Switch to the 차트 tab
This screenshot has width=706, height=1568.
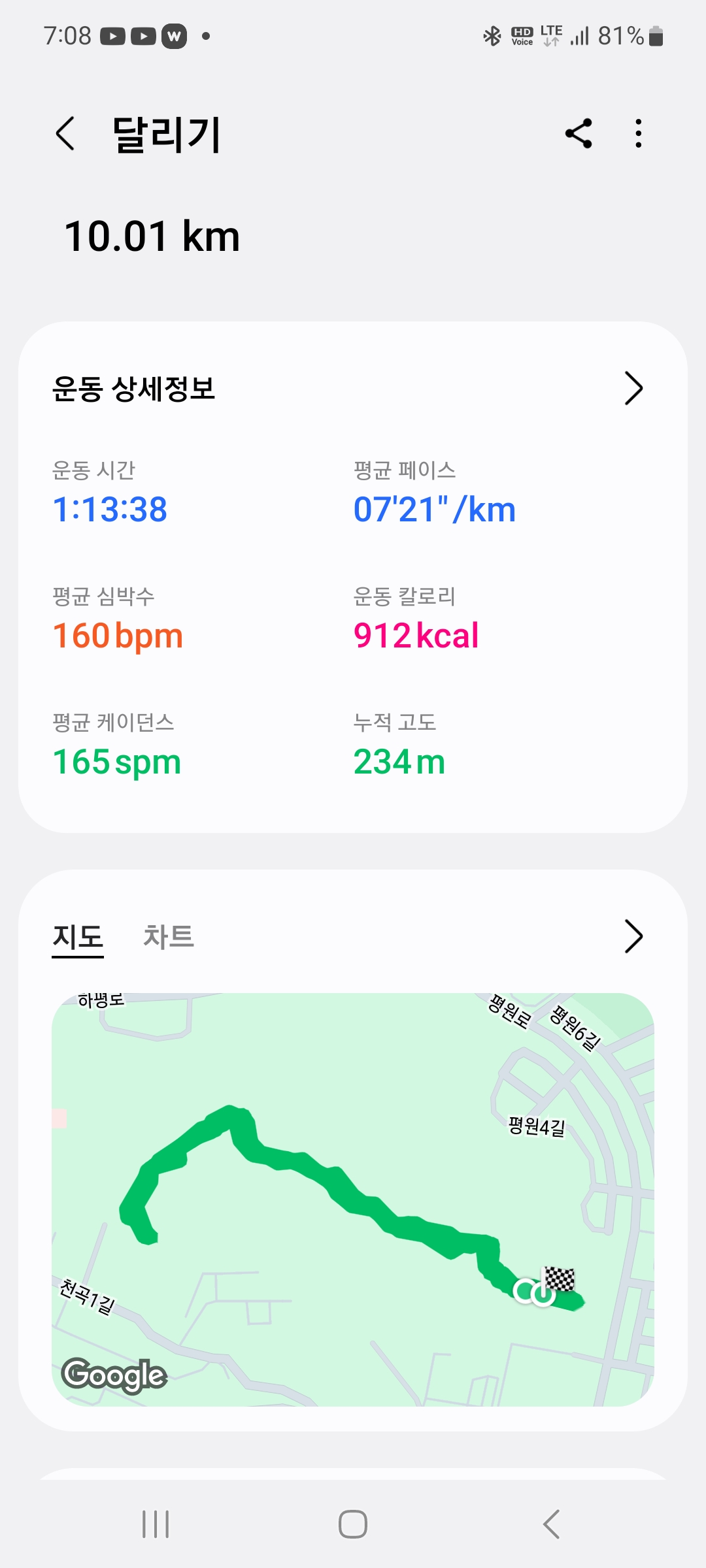[169, 937]
